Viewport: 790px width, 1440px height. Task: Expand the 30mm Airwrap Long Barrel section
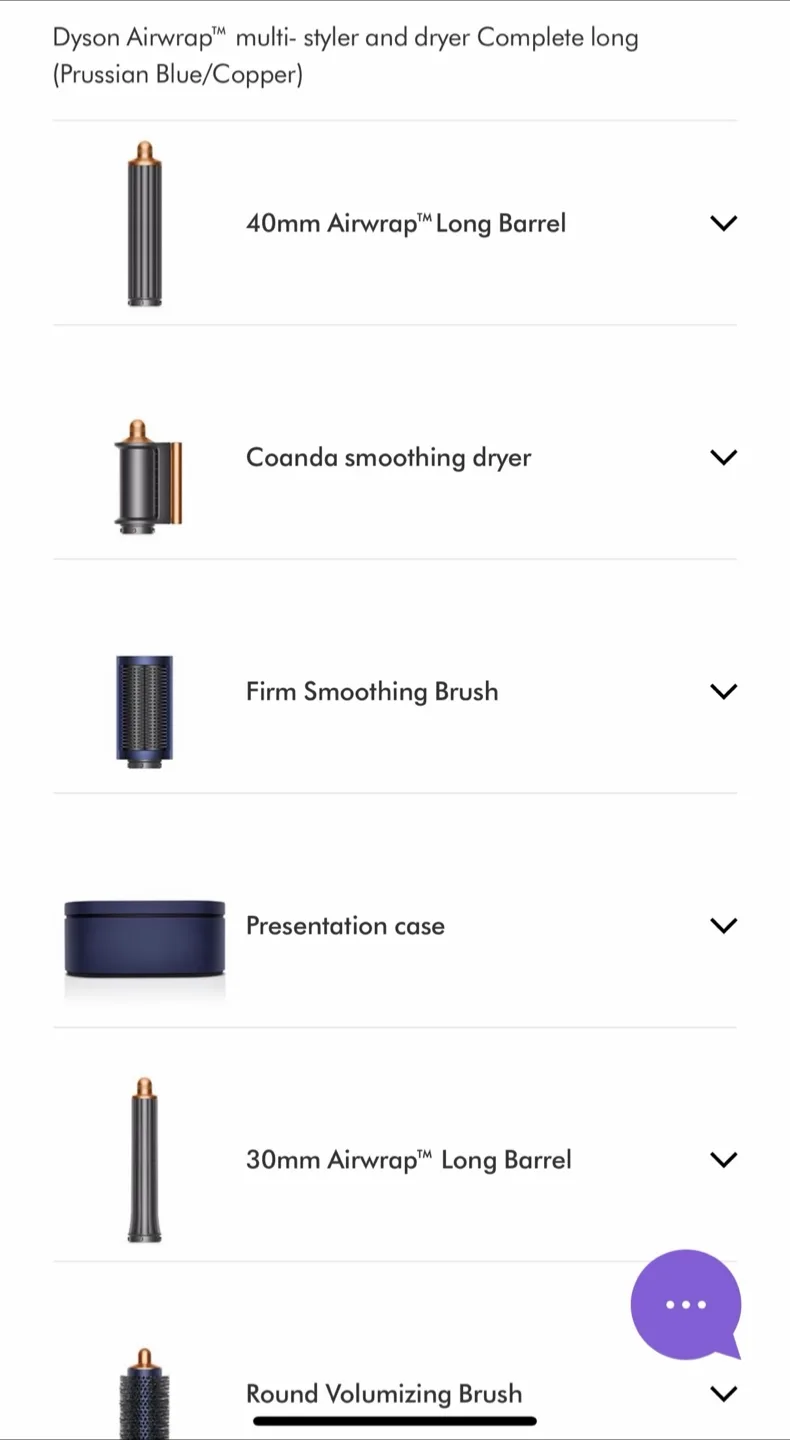(724, 1159)
